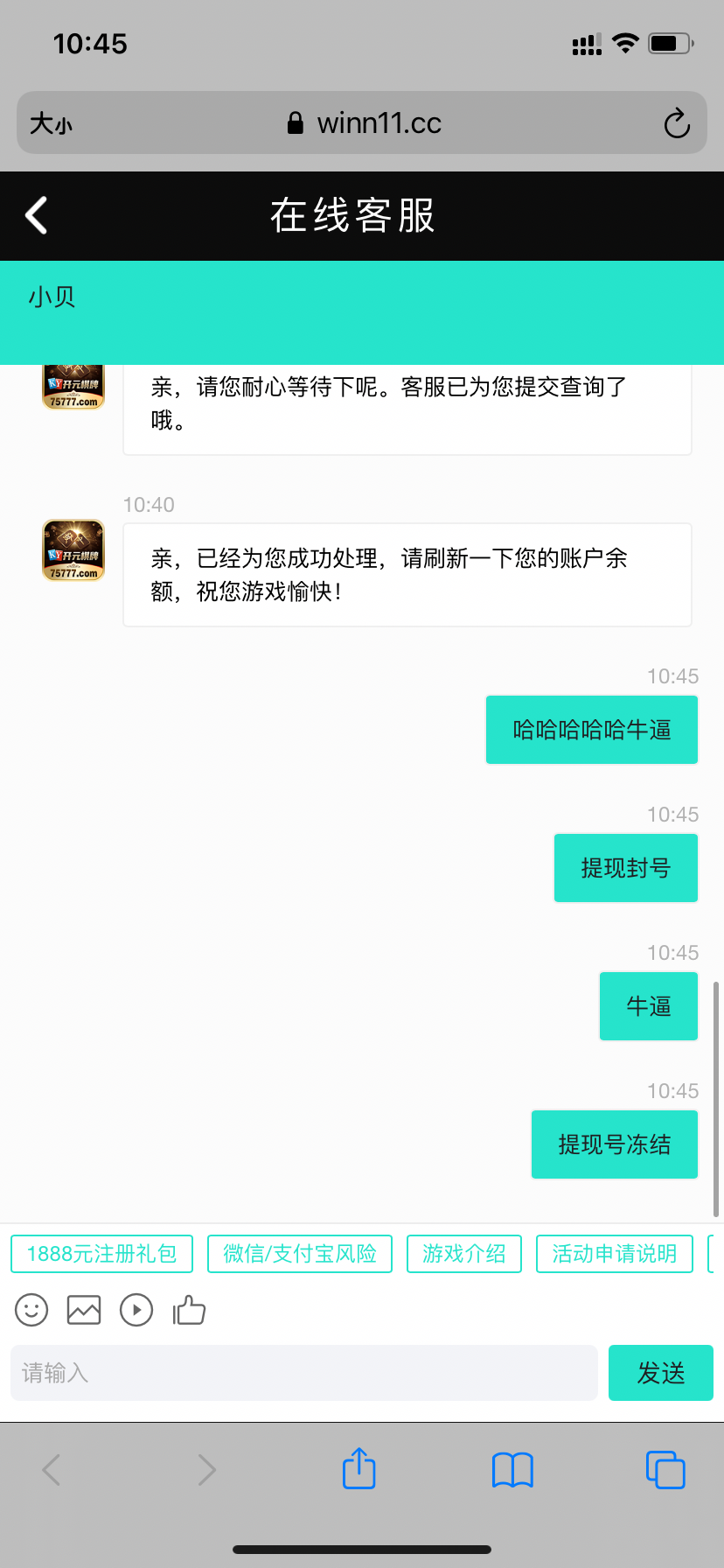The image size is (724, 1568).
Task: Open Safari bookmarks
Action: (x=512, y=1469)
